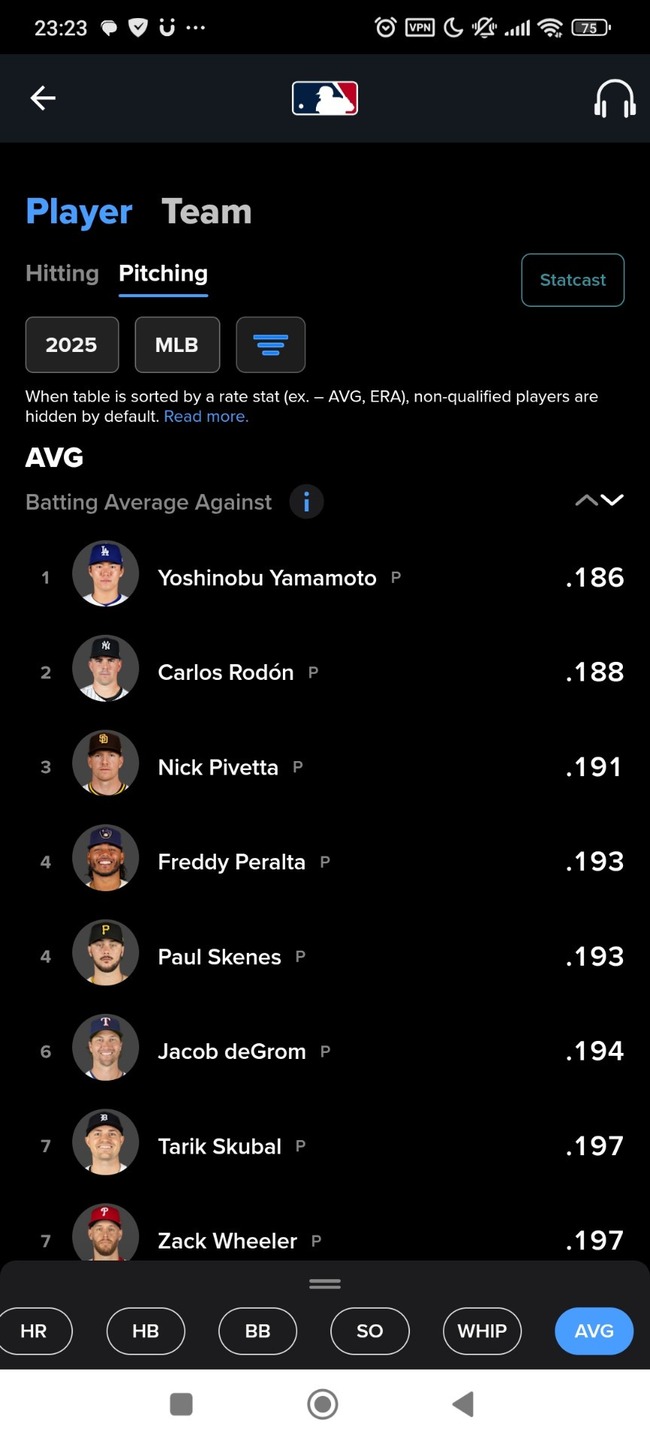This screenshot has height=1444, width=650.
Task: Show info about Batting Average Against
Action: 306,502
